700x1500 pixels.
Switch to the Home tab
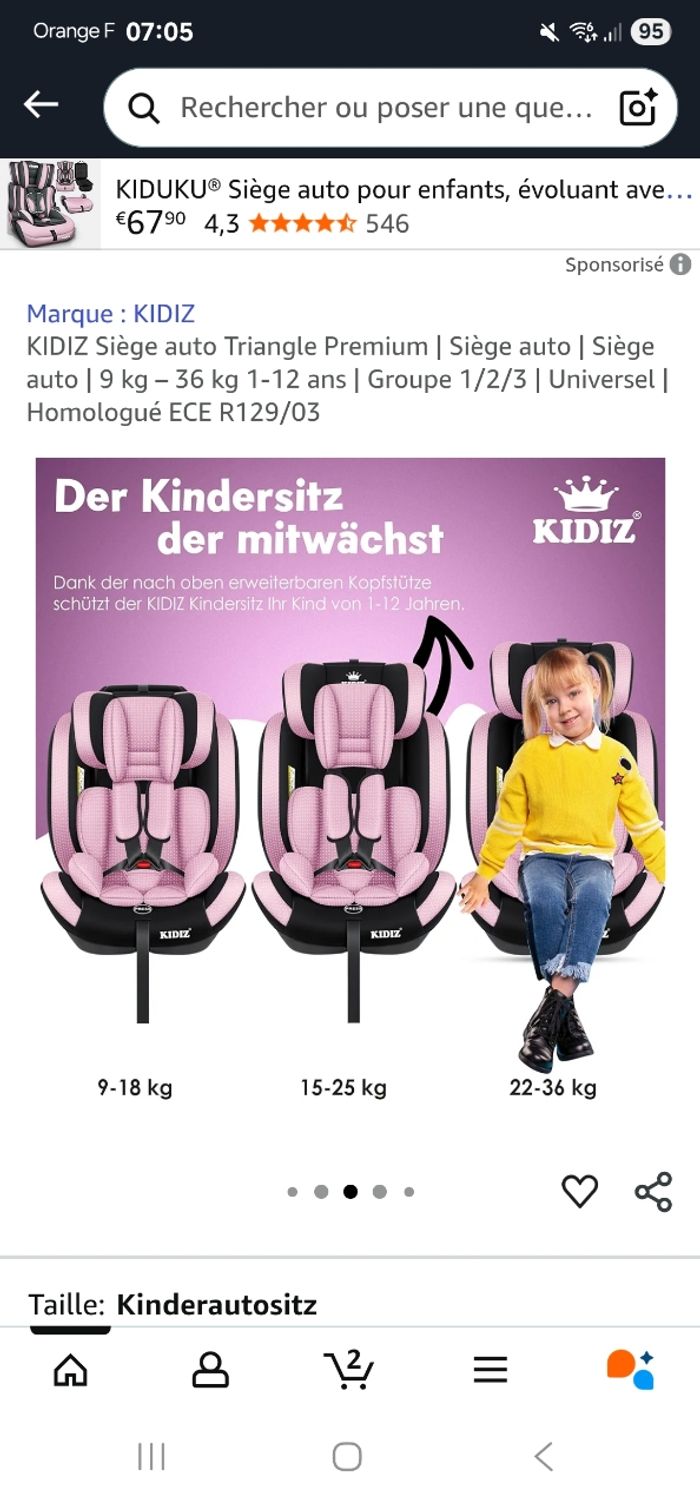[x=70, y=1369]
